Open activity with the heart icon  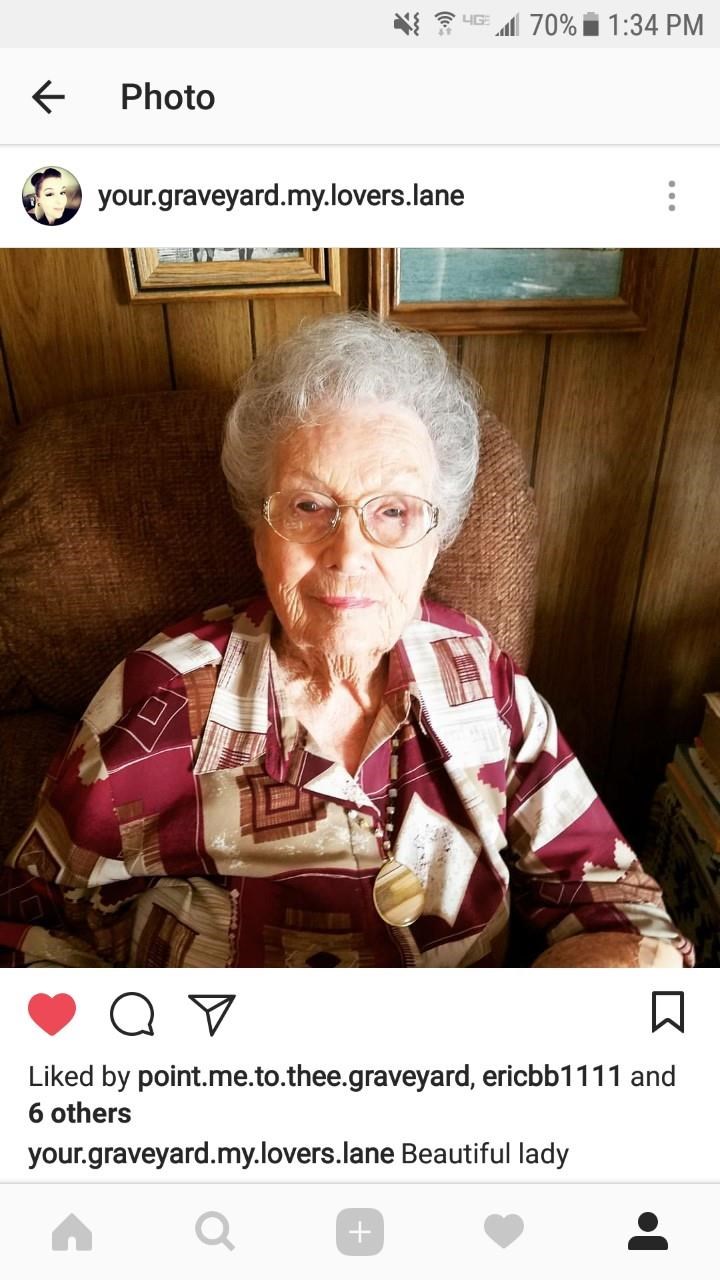pos(504,1230)
